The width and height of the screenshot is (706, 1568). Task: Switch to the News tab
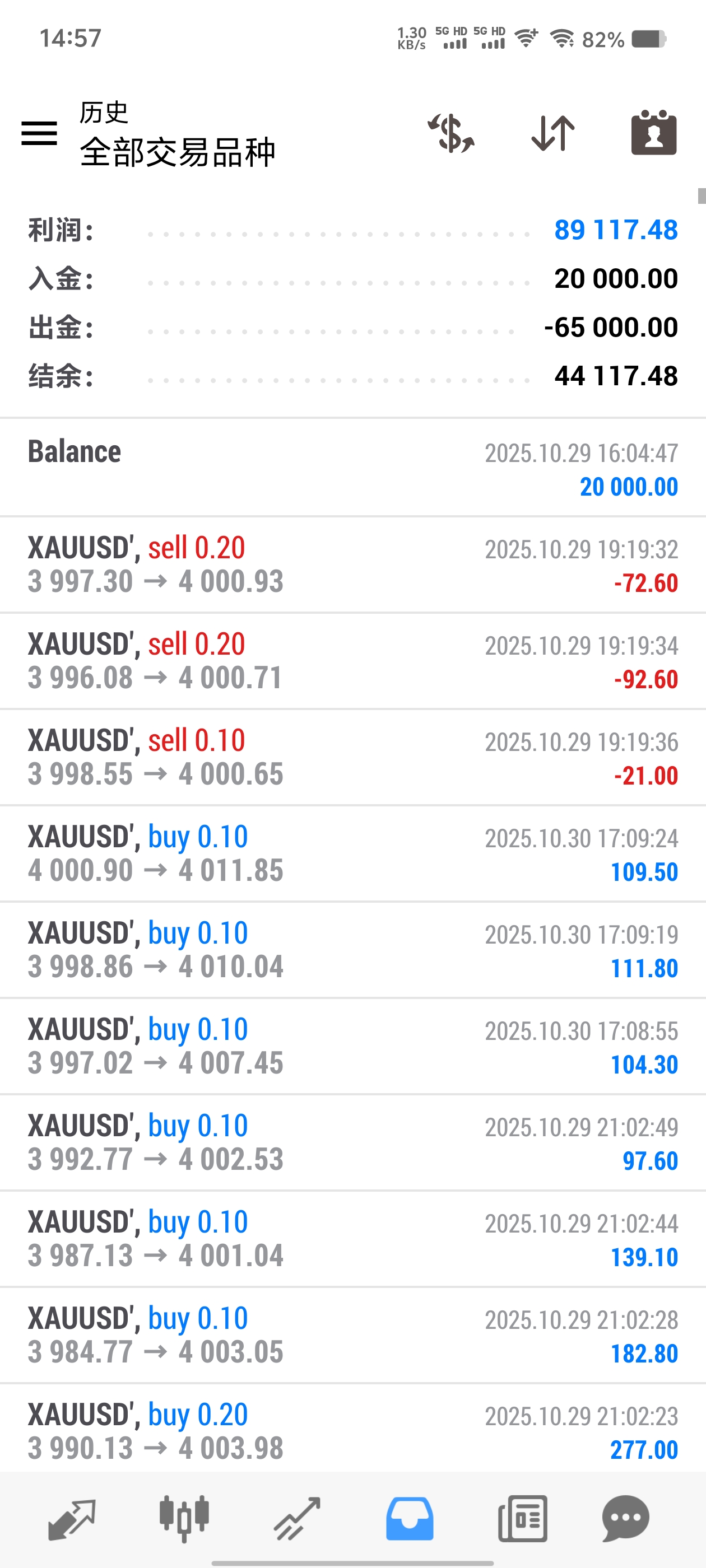click(522, 1519)
